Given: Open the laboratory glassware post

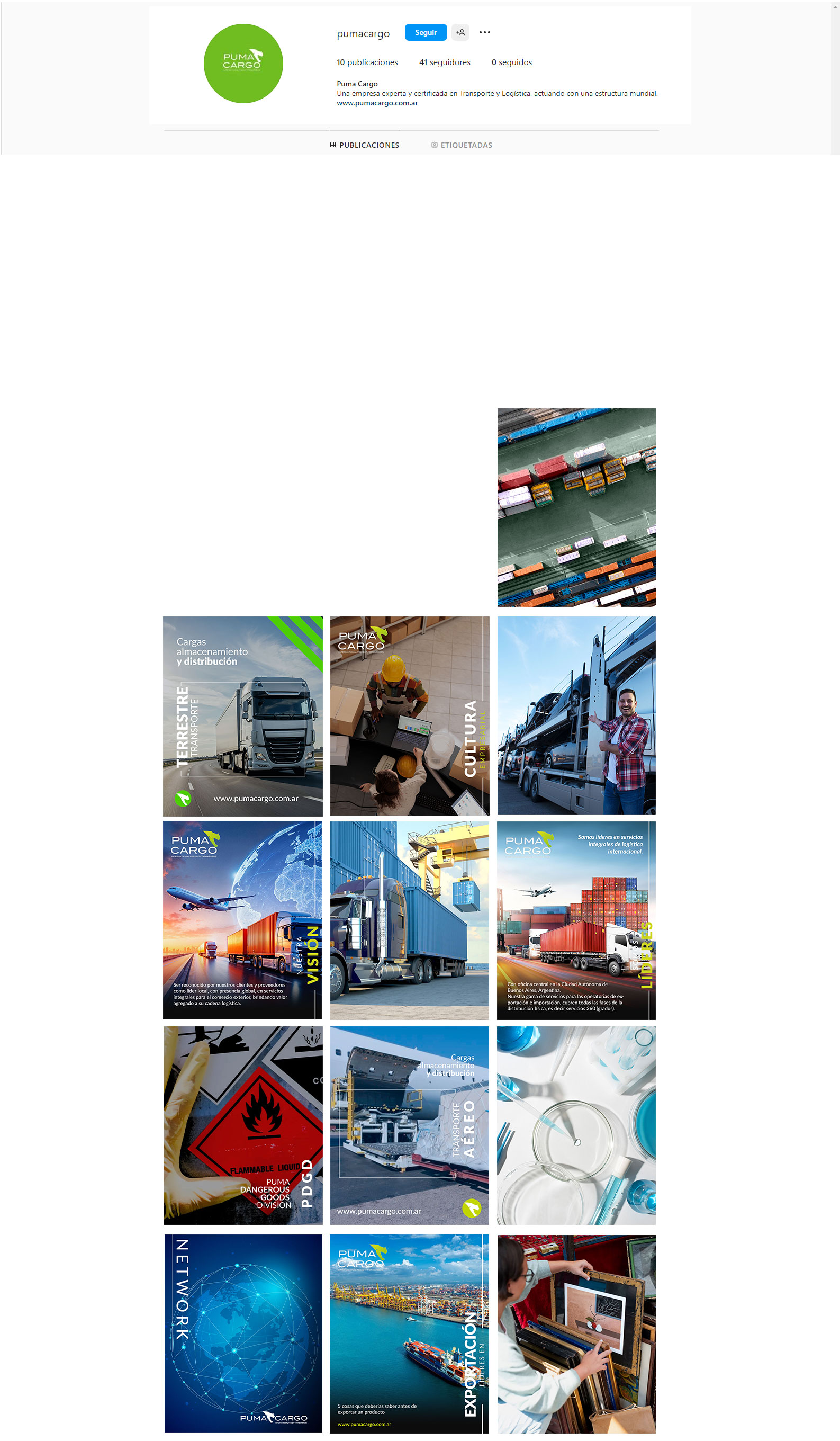Looking at the screenshot, I should [x=576, y=1125].
